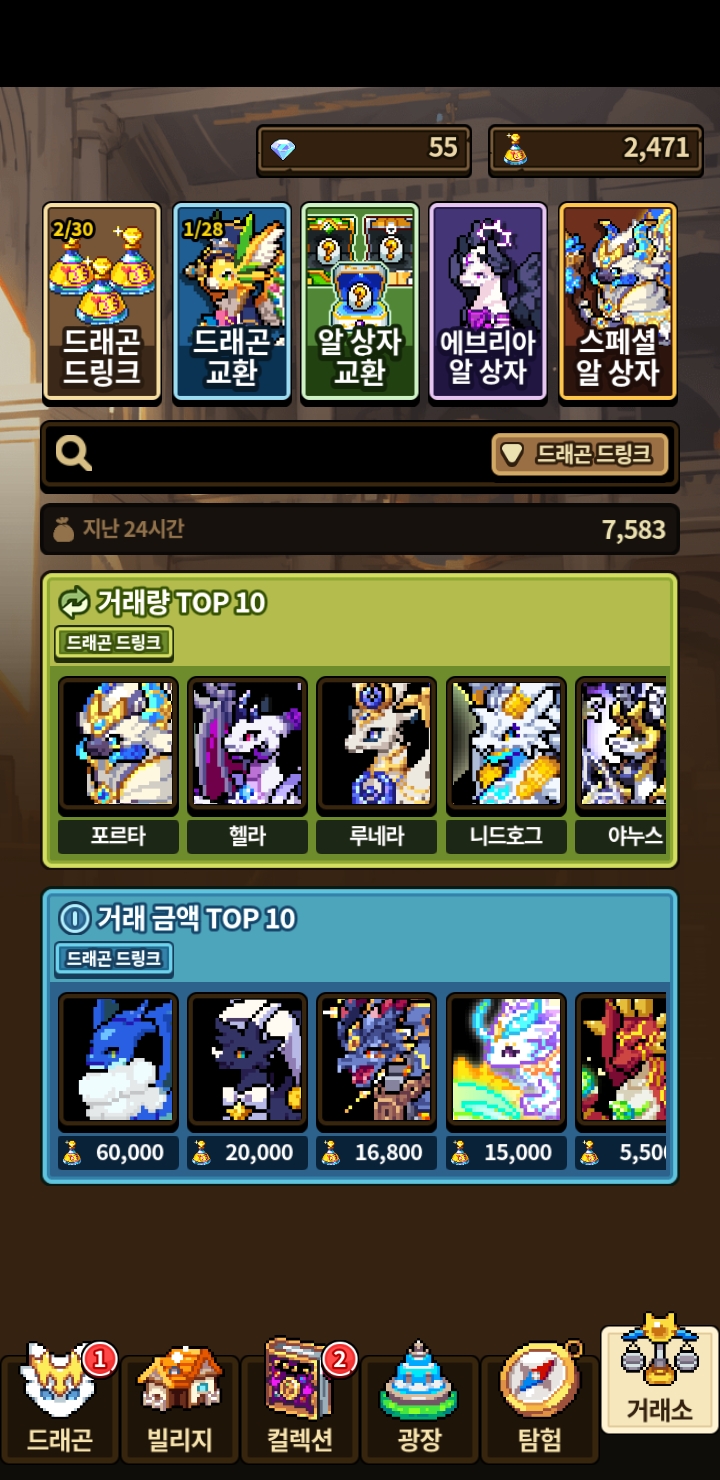Open the 루네라 dragon listing

pyautogui.click(x=376, y=765)
